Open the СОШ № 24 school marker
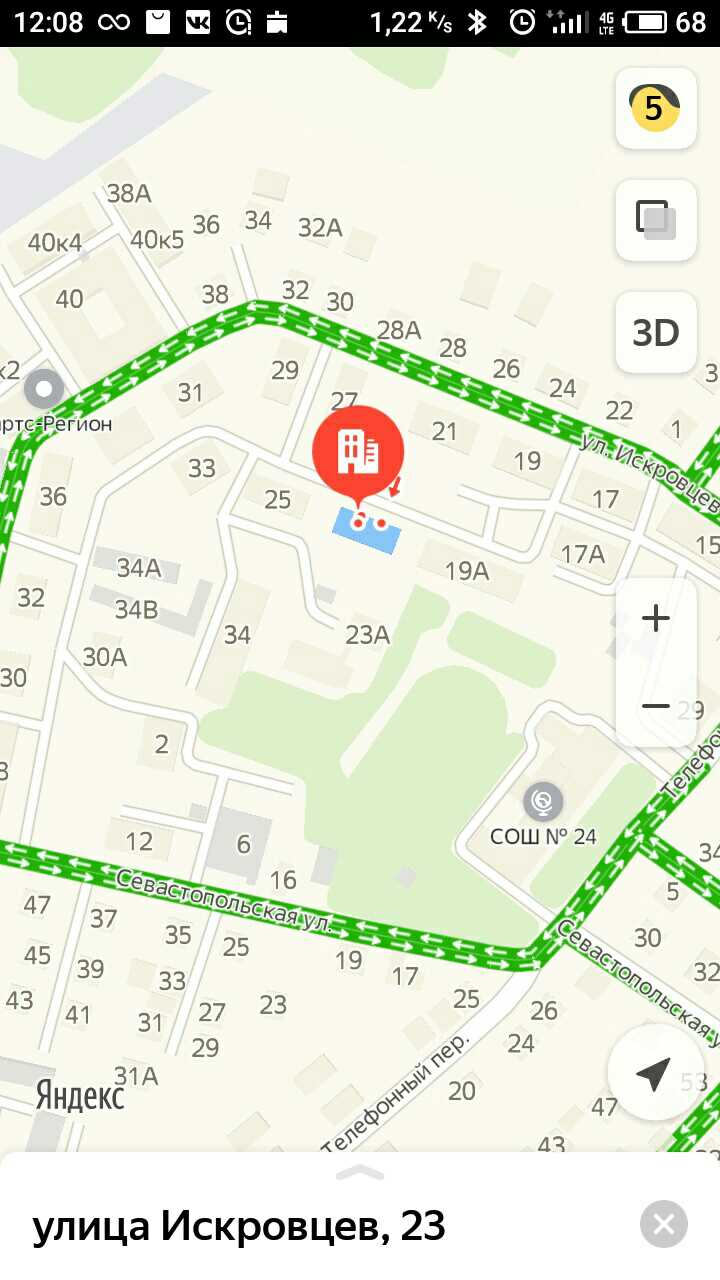The height and width of the screenshot is (1280, 720). click(x=543, y=802)
